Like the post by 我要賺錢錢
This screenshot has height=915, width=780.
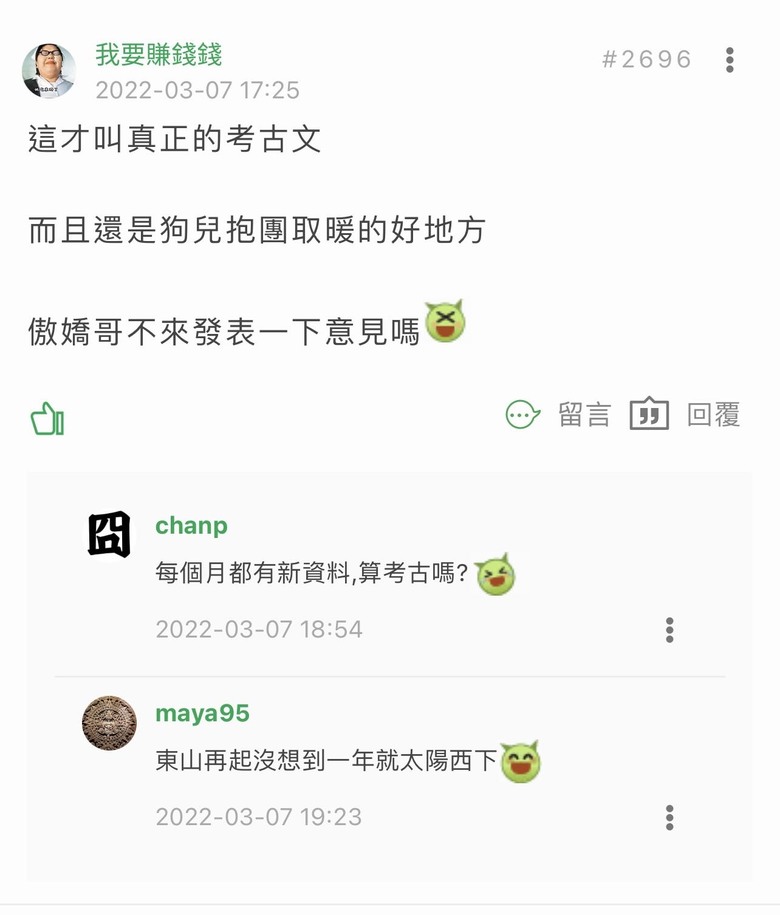point(47,417)
